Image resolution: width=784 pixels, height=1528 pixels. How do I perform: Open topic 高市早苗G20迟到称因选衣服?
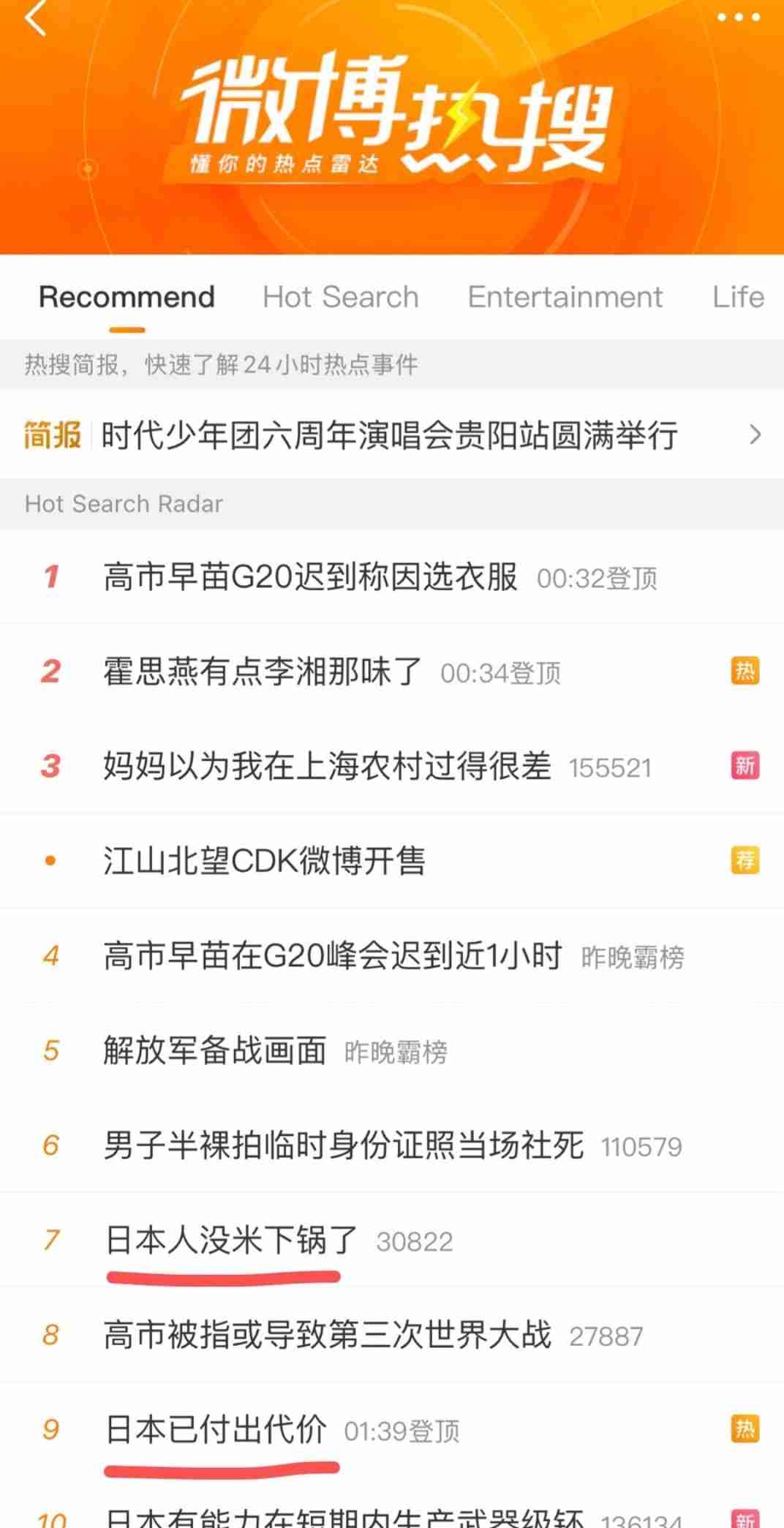pos(310,577)
